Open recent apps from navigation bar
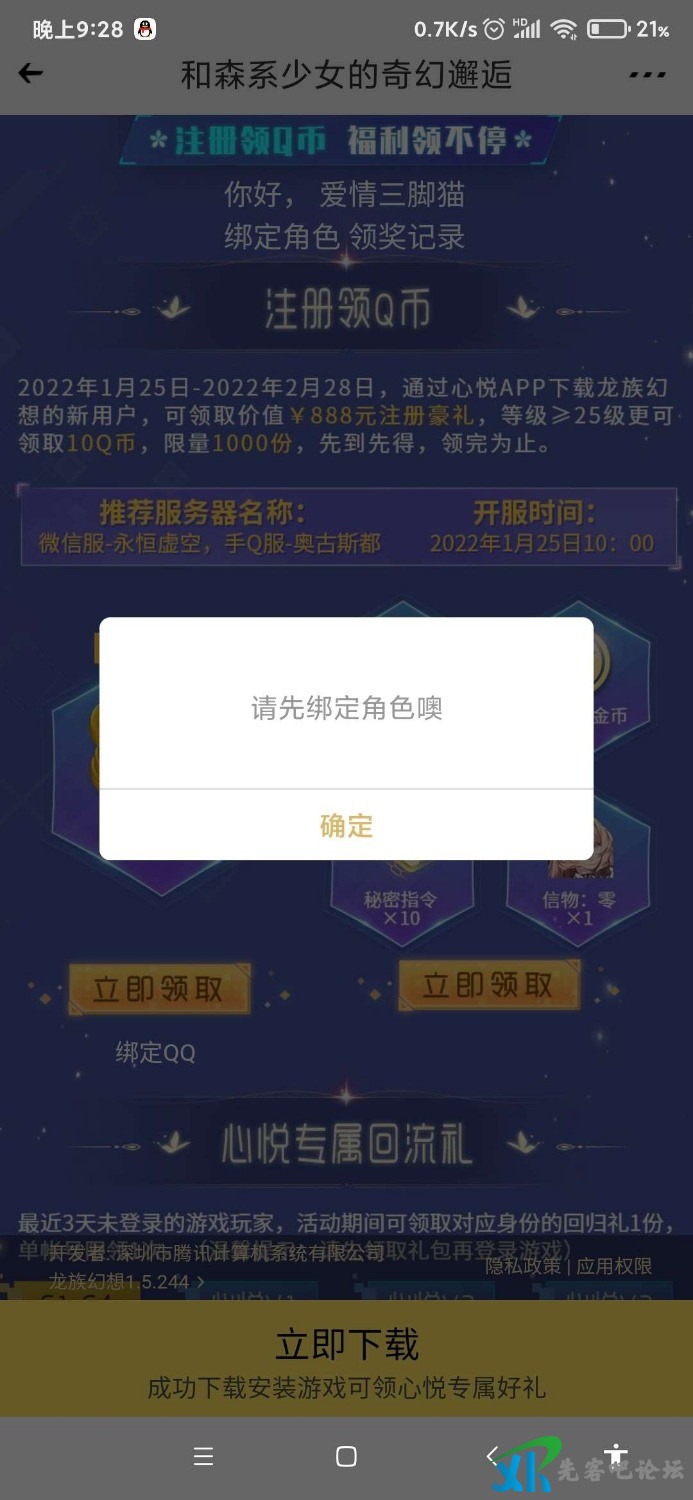Screen dimensions: 693x1500 (203, 1456)
